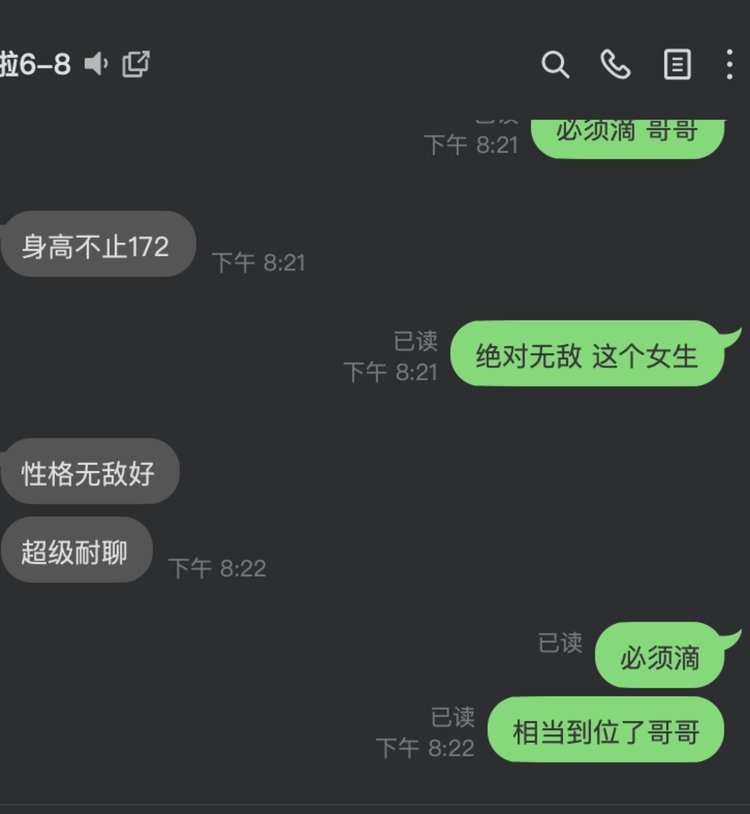This screenshot has width=750, height=814.
Task: Open the three-dot overflow menu
Action: [729, 65]
